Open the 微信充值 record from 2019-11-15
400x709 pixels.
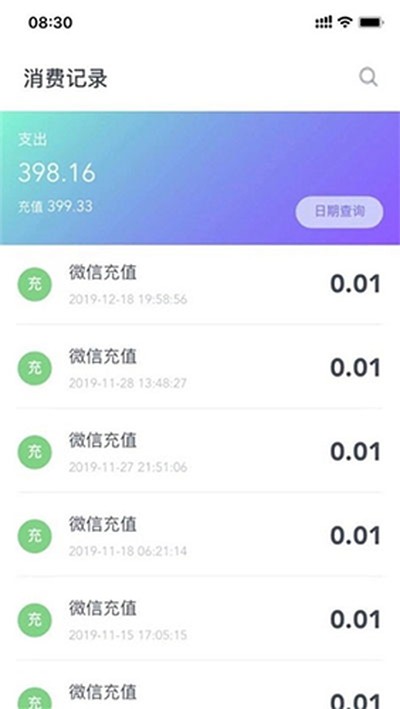pos(200,619)
